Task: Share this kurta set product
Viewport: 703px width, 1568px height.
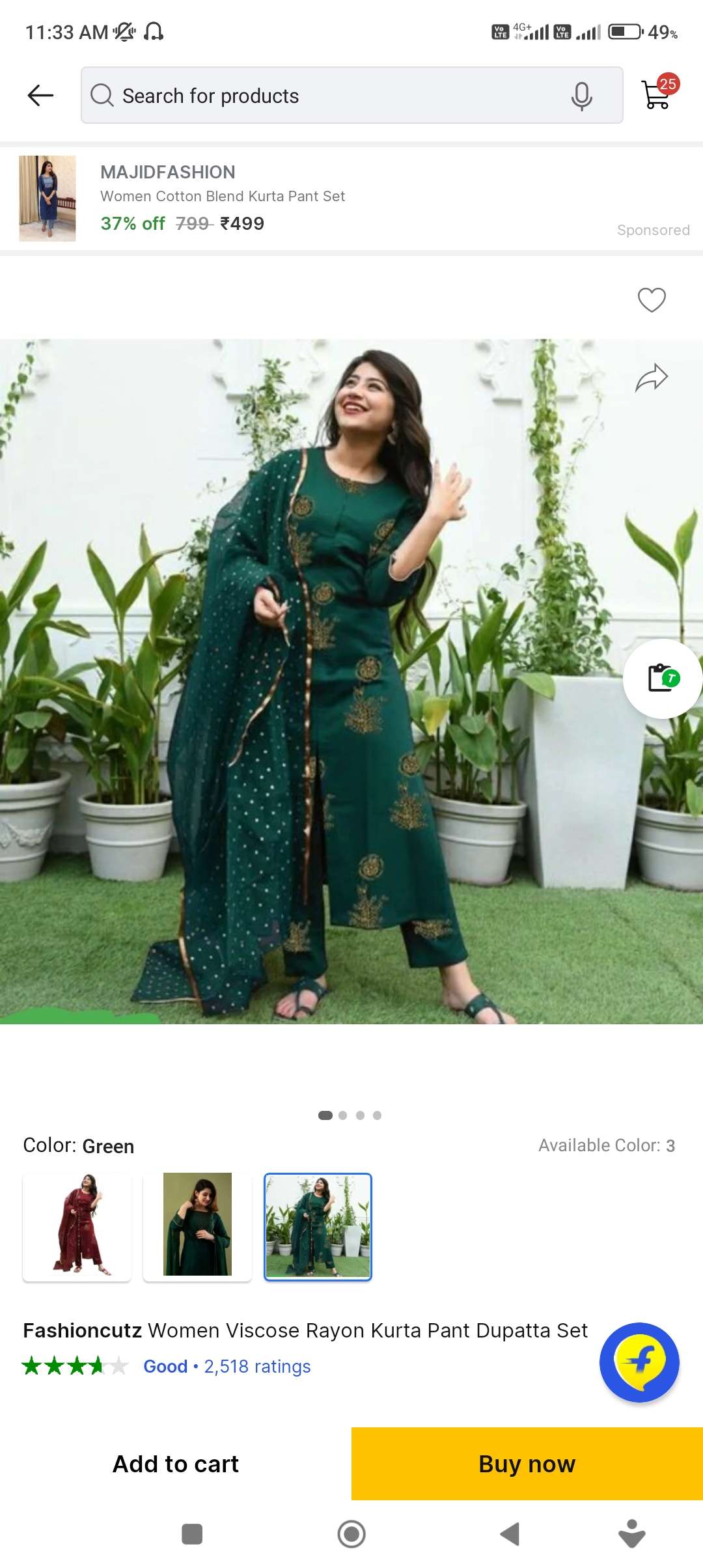Action: point(651,378)
